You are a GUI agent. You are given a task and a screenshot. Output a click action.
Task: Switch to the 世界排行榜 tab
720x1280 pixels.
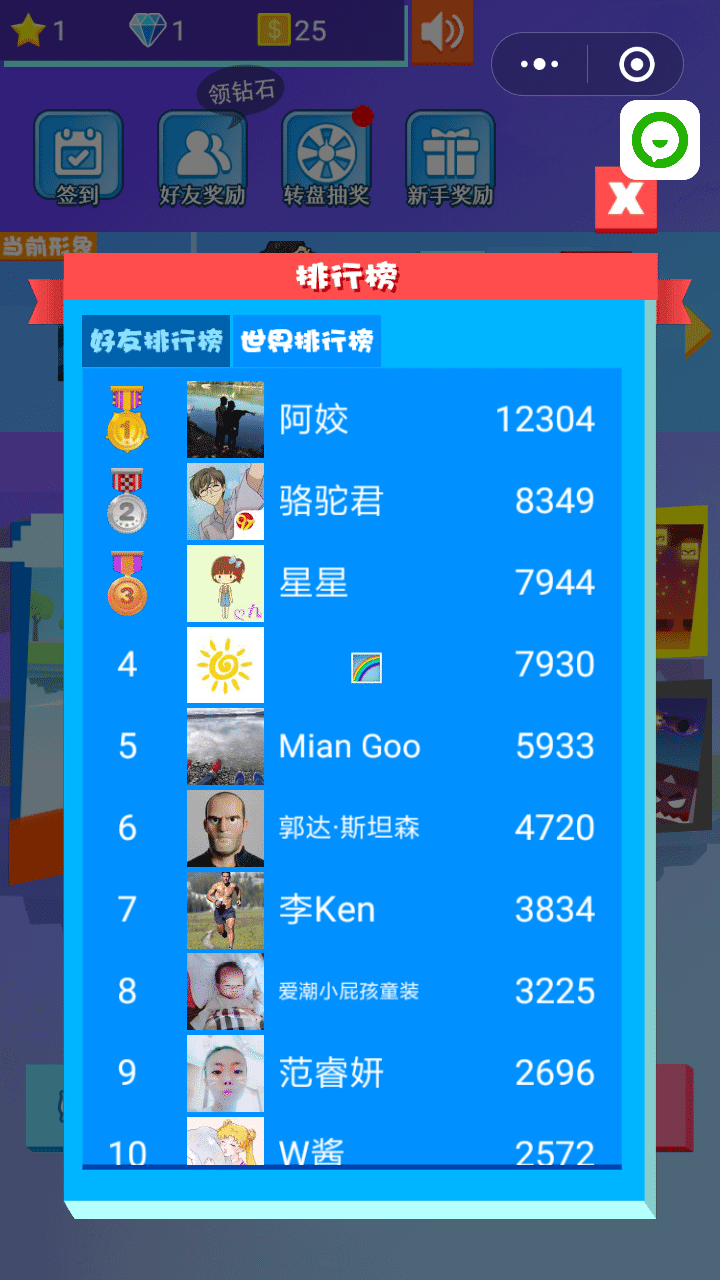point(307,341)
